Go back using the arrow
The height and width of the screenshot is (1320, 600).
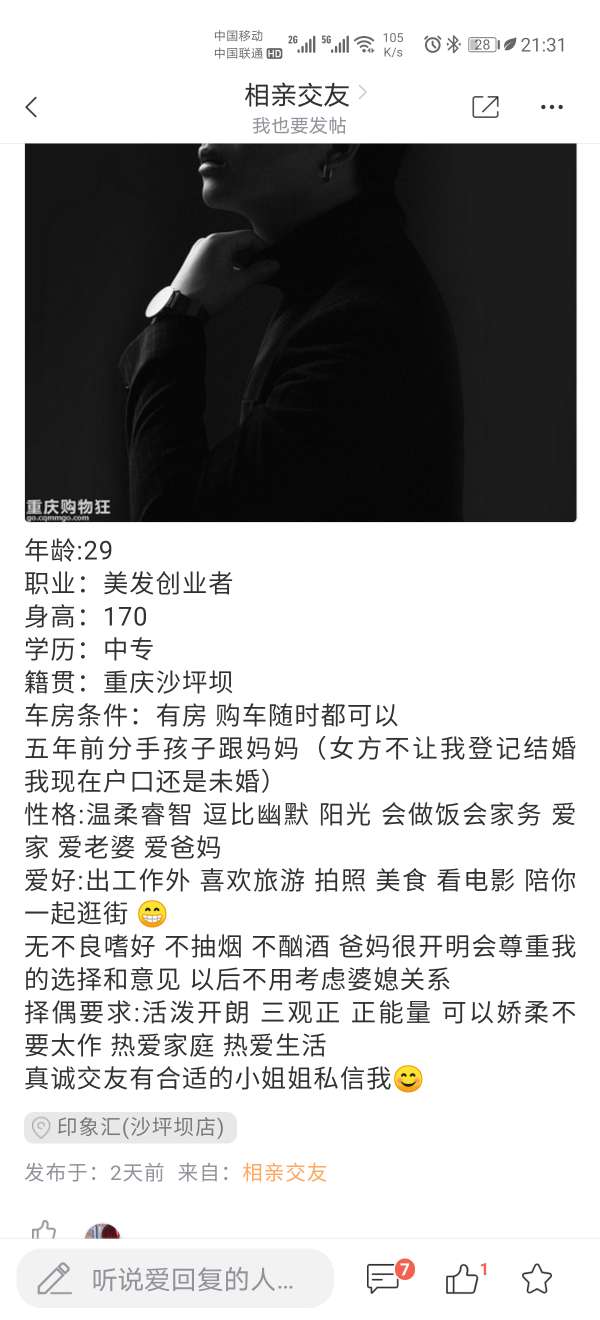[32, 108]
